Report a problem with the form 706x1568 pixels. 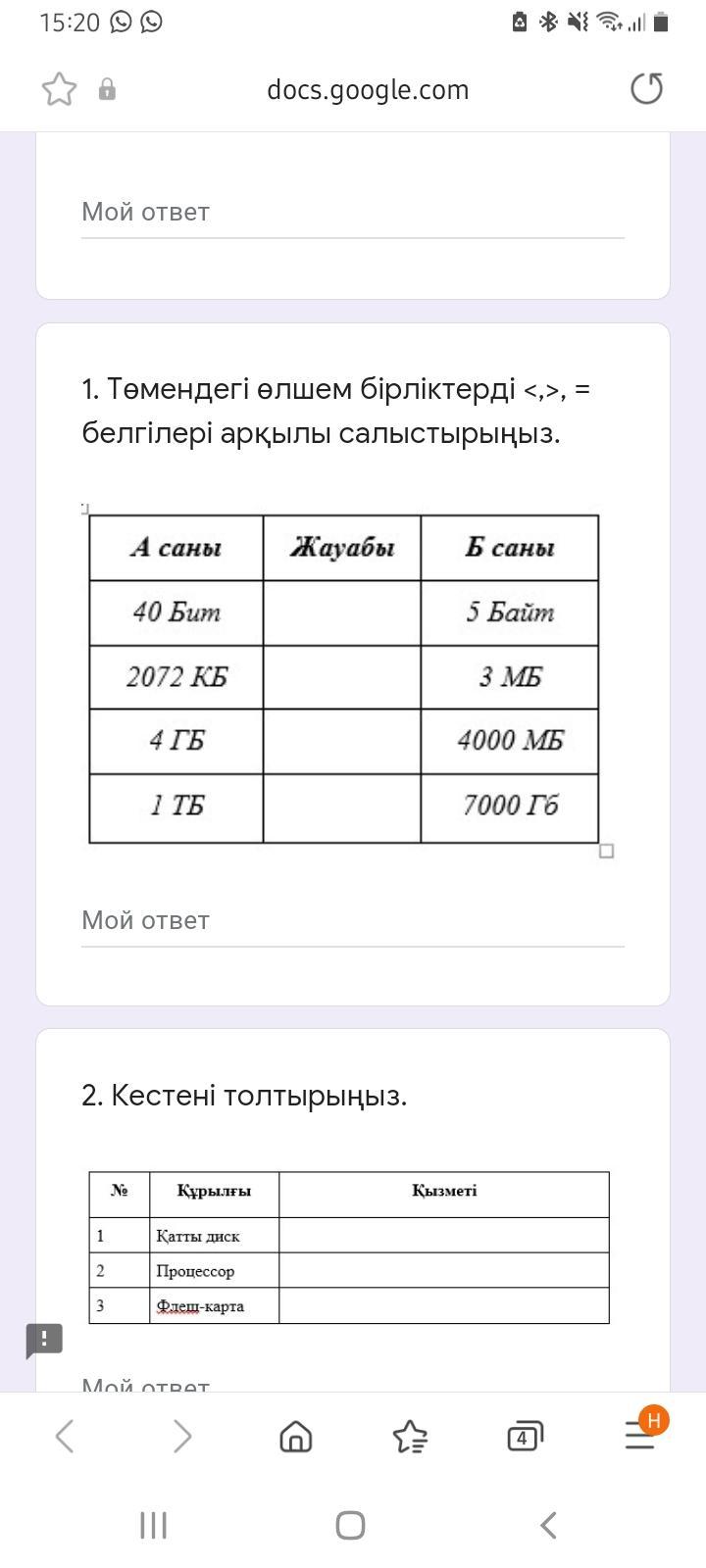tap(44, 1341)
